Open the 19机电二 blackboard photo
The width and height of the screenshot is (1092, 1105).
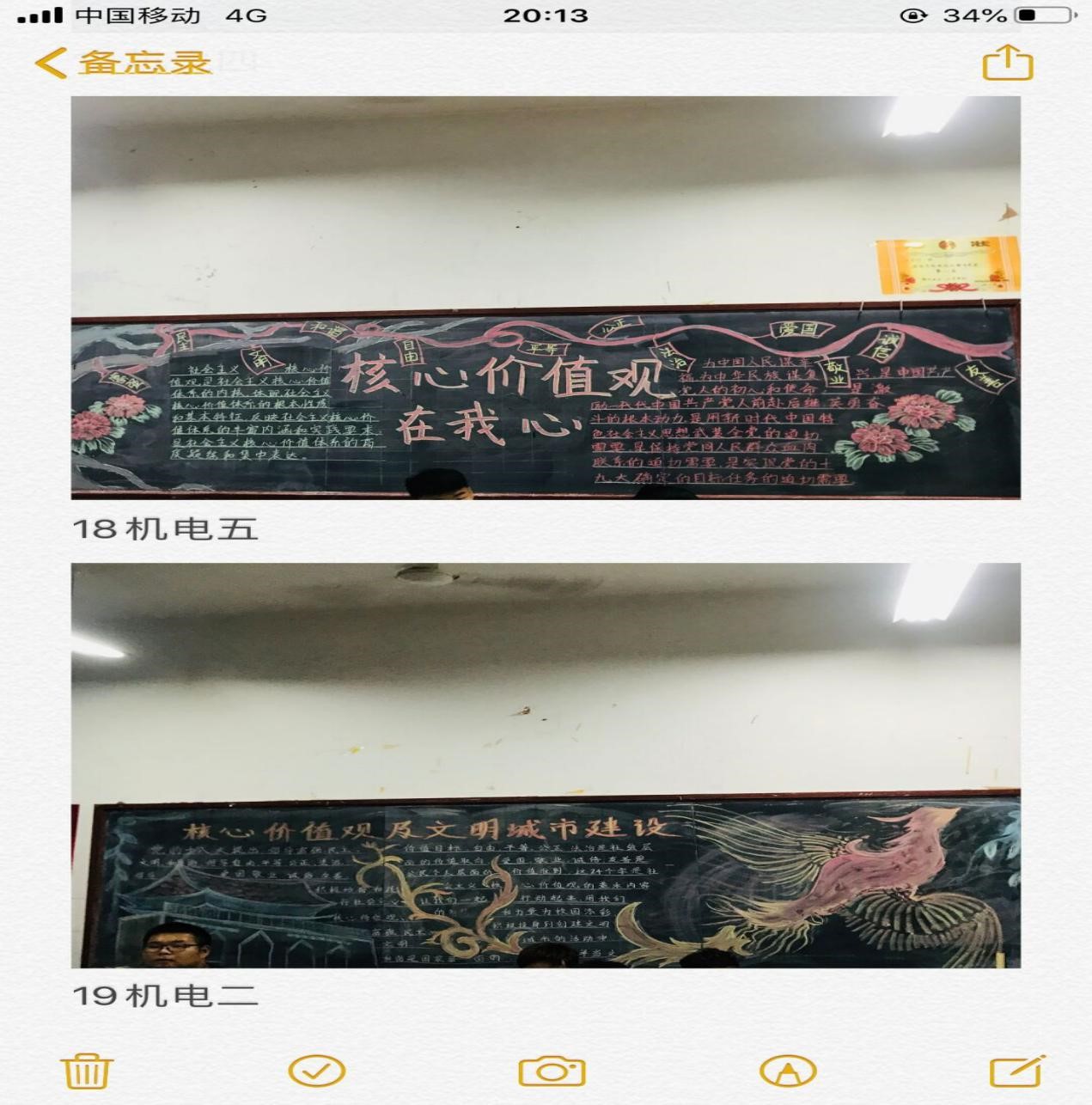click(546, 765)
